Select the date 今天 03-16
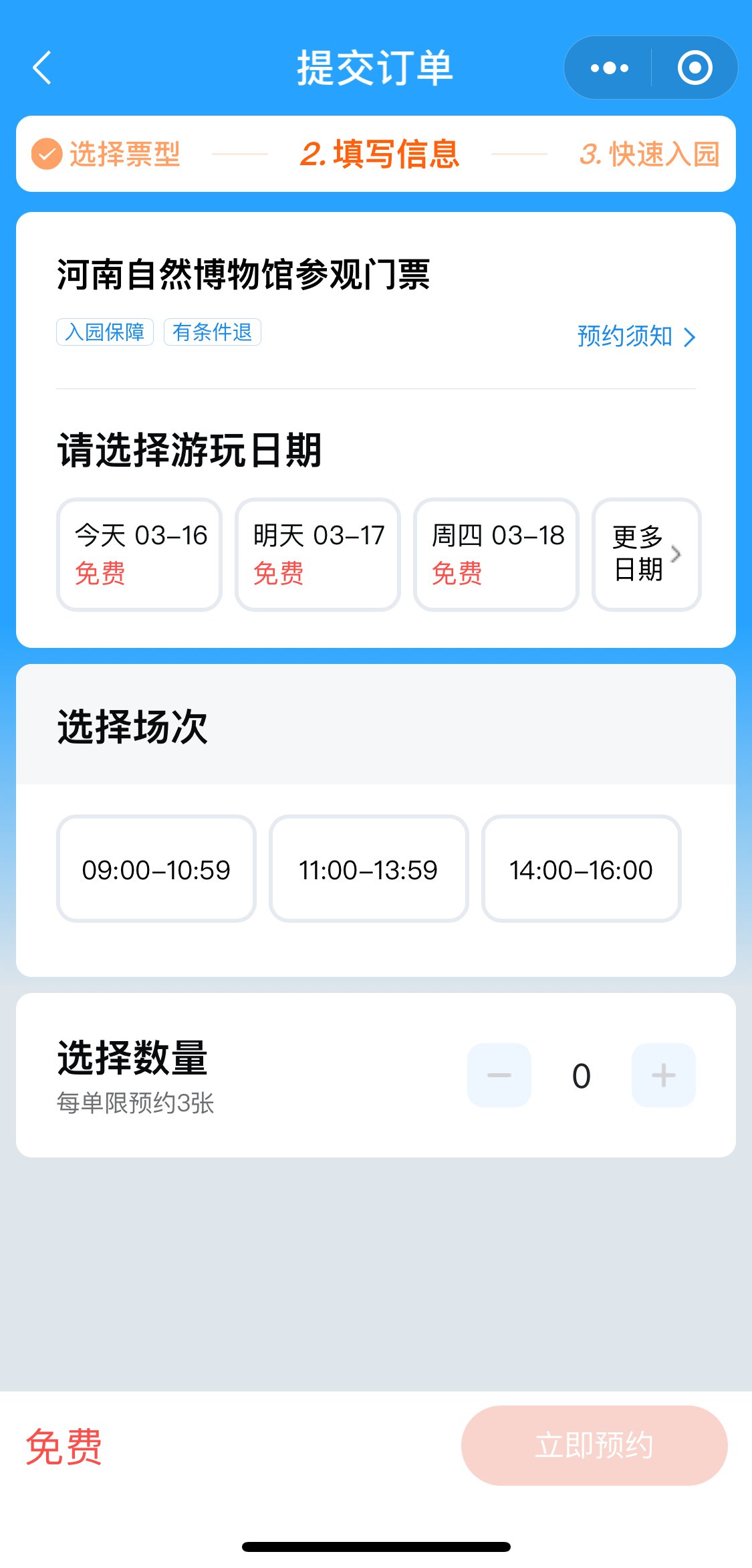The height and width of the screenshot is (1568, 752). (139, 554)
